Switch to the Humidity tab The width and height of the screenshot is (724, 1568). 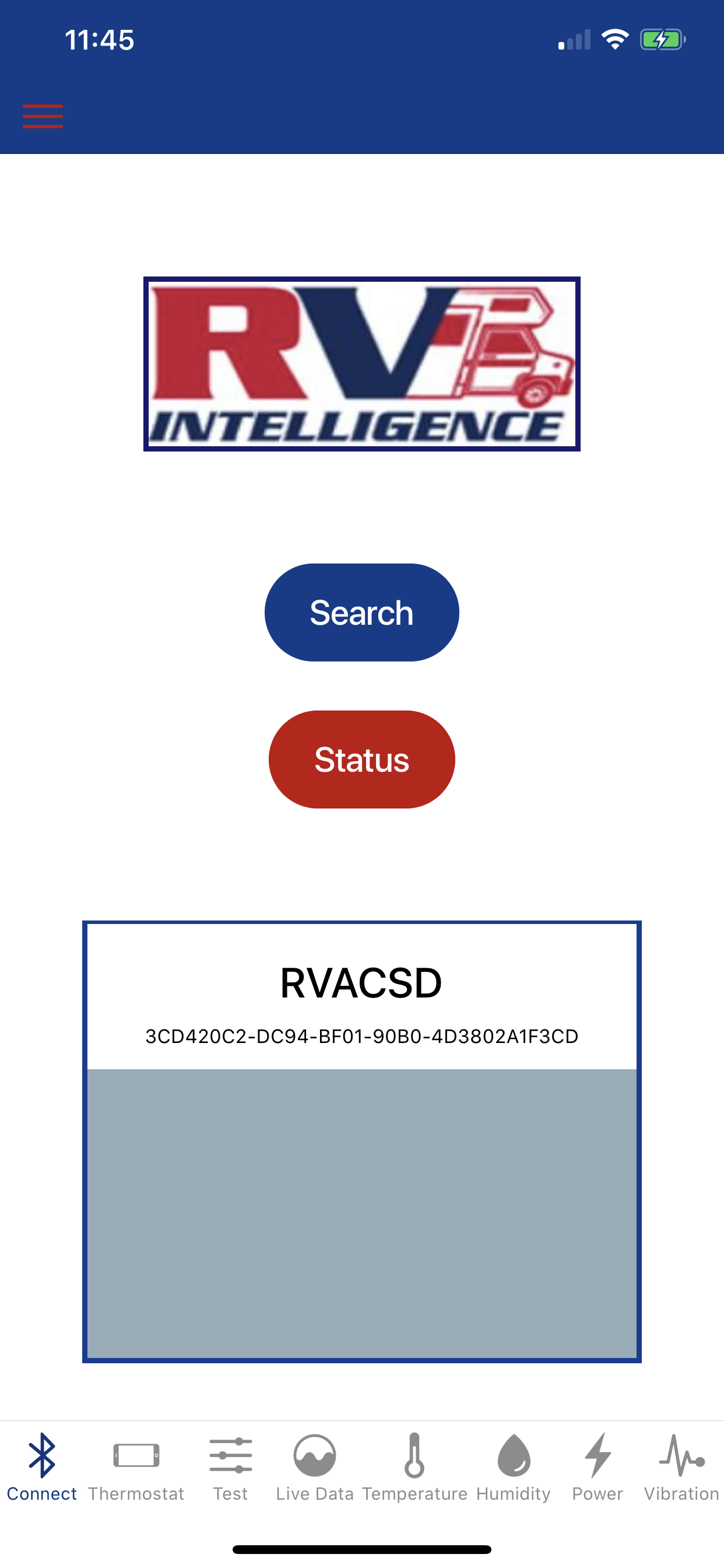click(x=514, y=1467)
